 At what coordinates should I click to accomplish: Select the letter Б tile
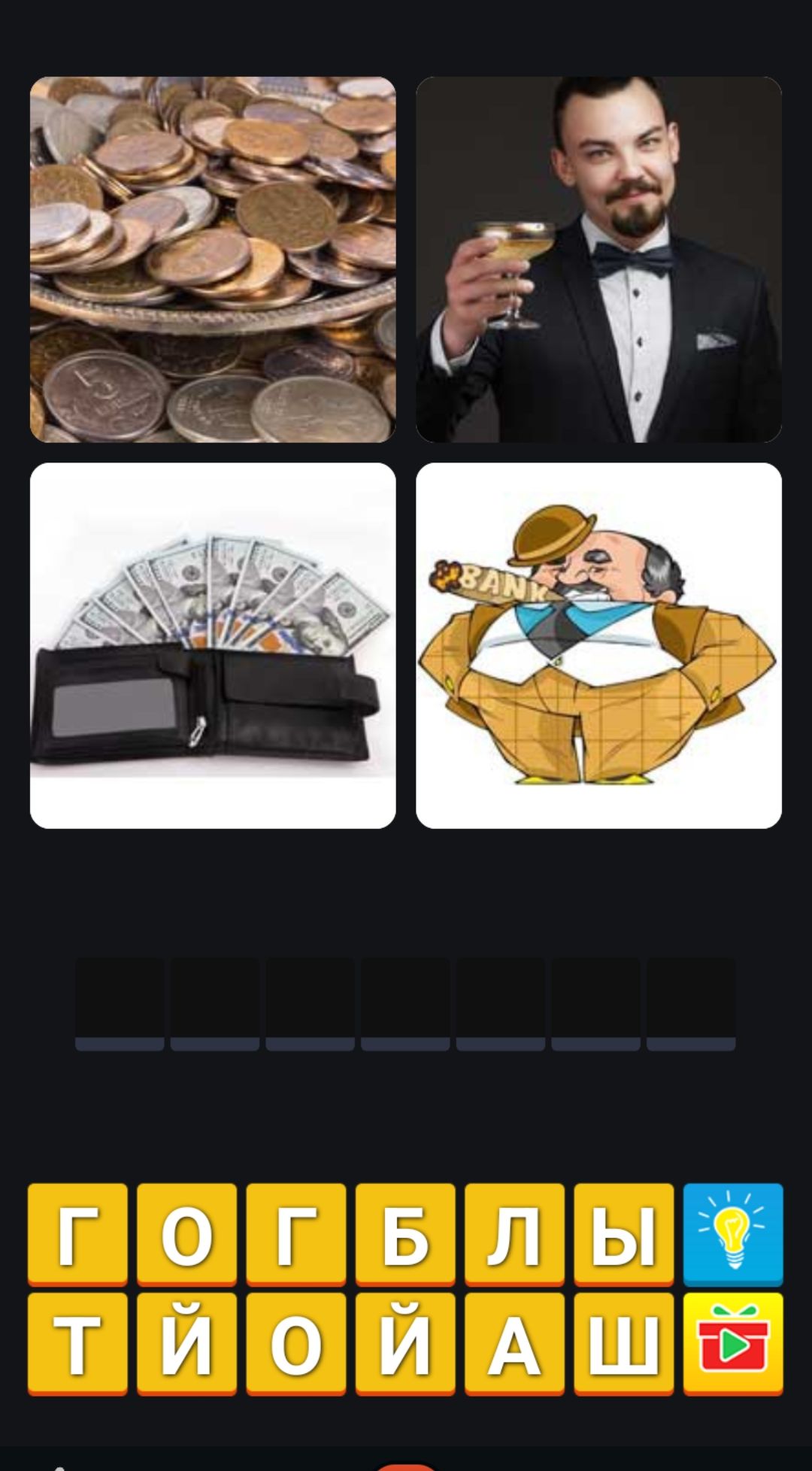coord(405,1234)
